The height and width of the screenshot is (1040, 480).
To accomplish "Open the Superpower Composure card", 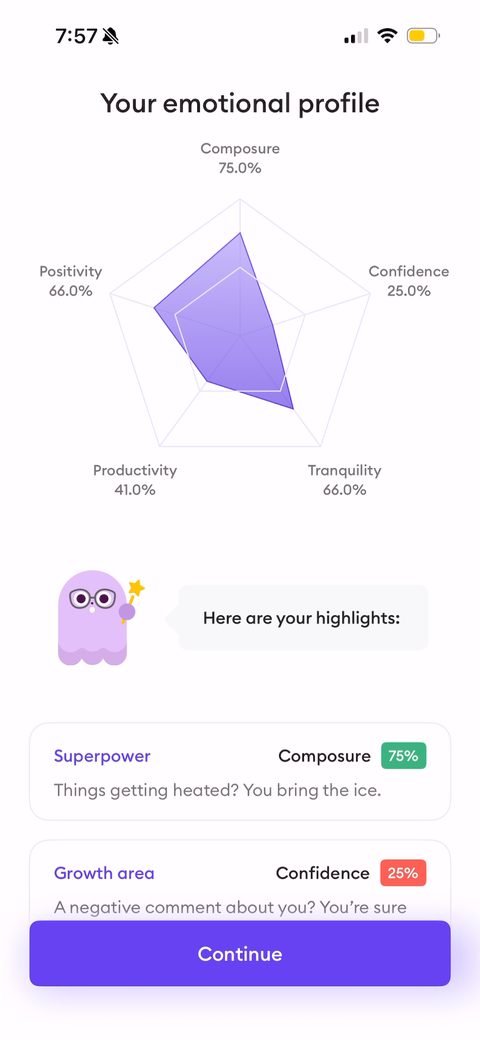I will click(240, 771).
